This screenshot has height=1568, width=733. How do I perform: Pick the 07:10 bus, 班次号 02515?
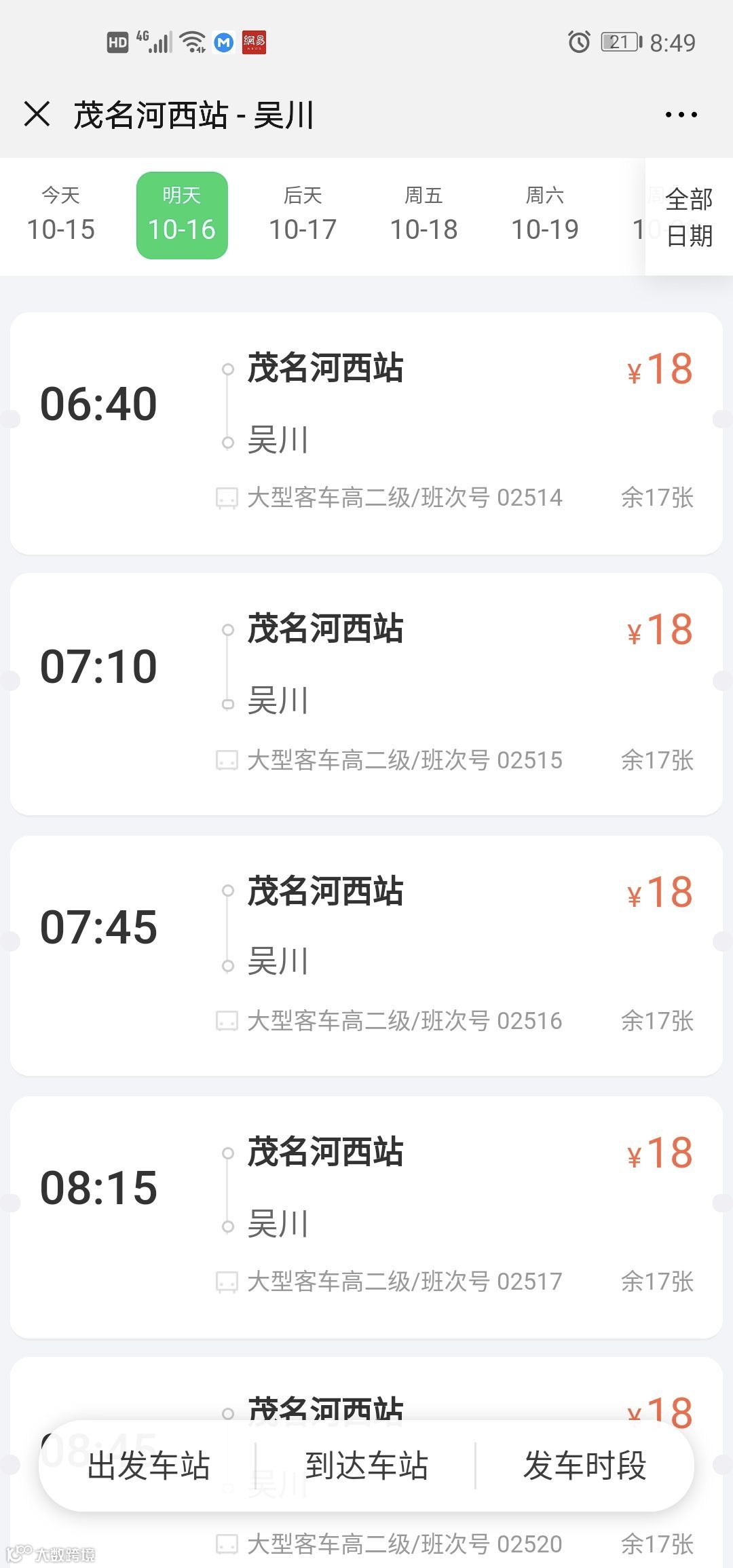click(366, 694)
